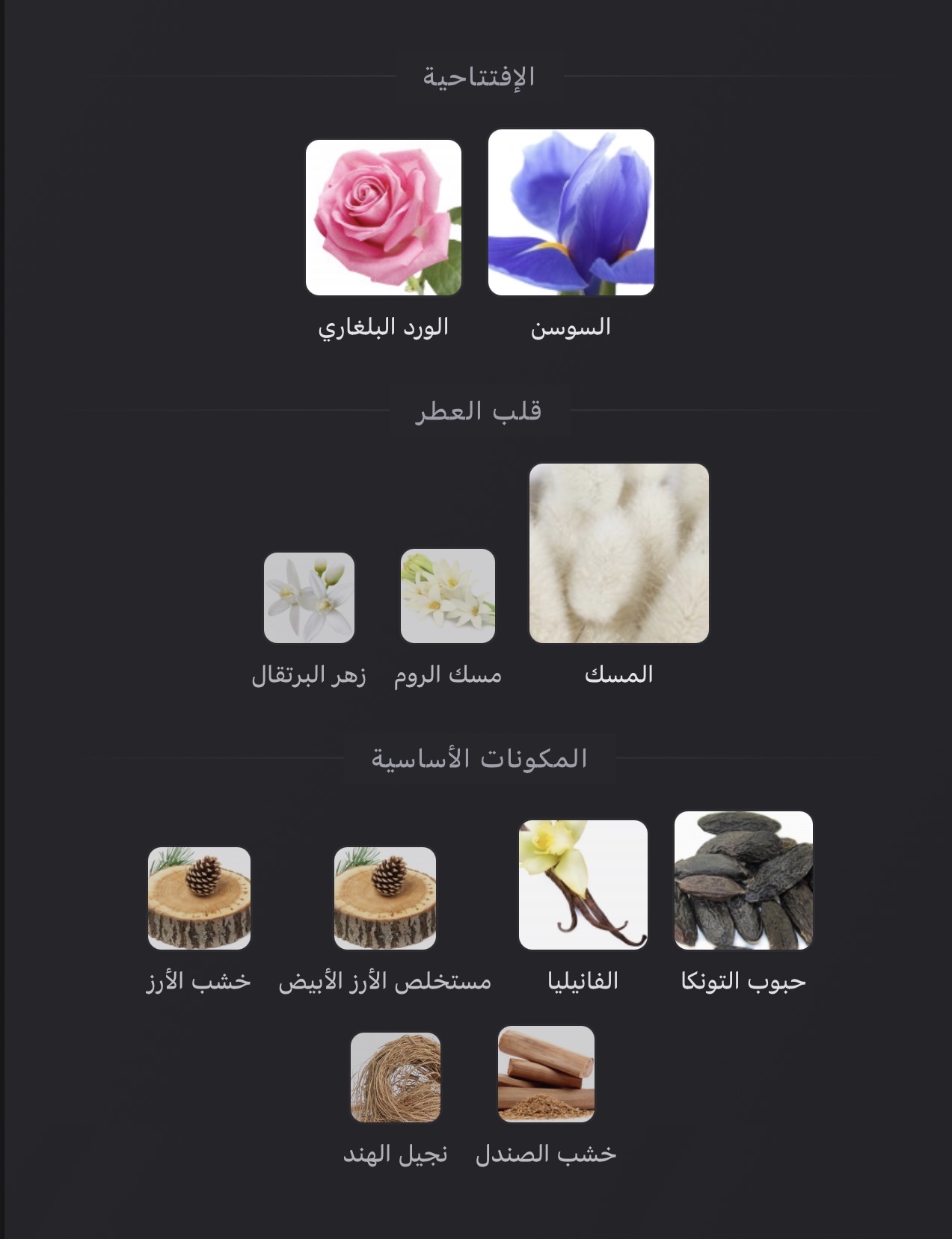Tap the الفانيليا vanilla note
This screenshot has height=1239, width=952.
pyautogui.click(x=583, y=885)
